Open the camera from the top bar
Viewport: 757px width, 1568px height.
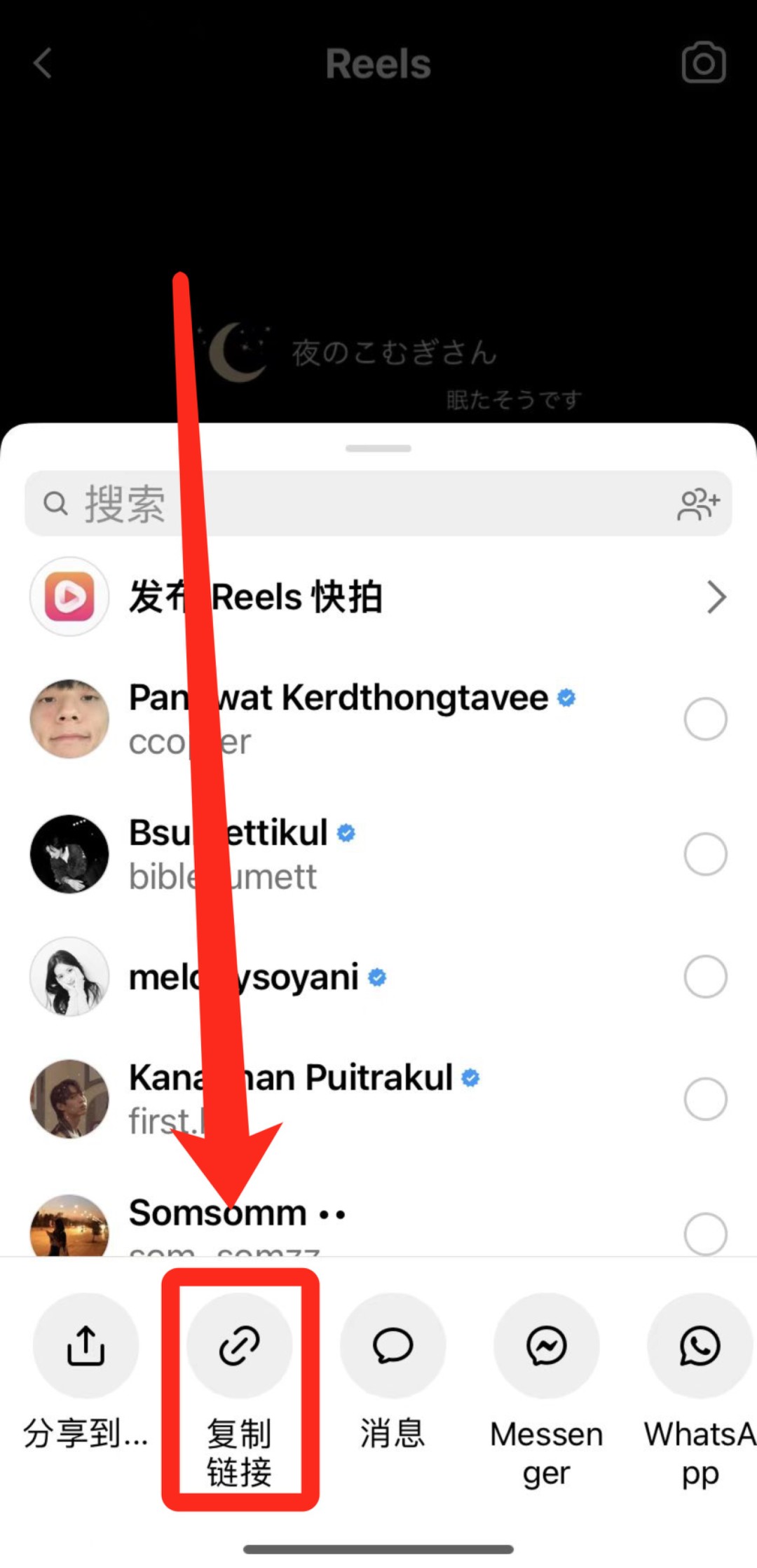point(703,63)
